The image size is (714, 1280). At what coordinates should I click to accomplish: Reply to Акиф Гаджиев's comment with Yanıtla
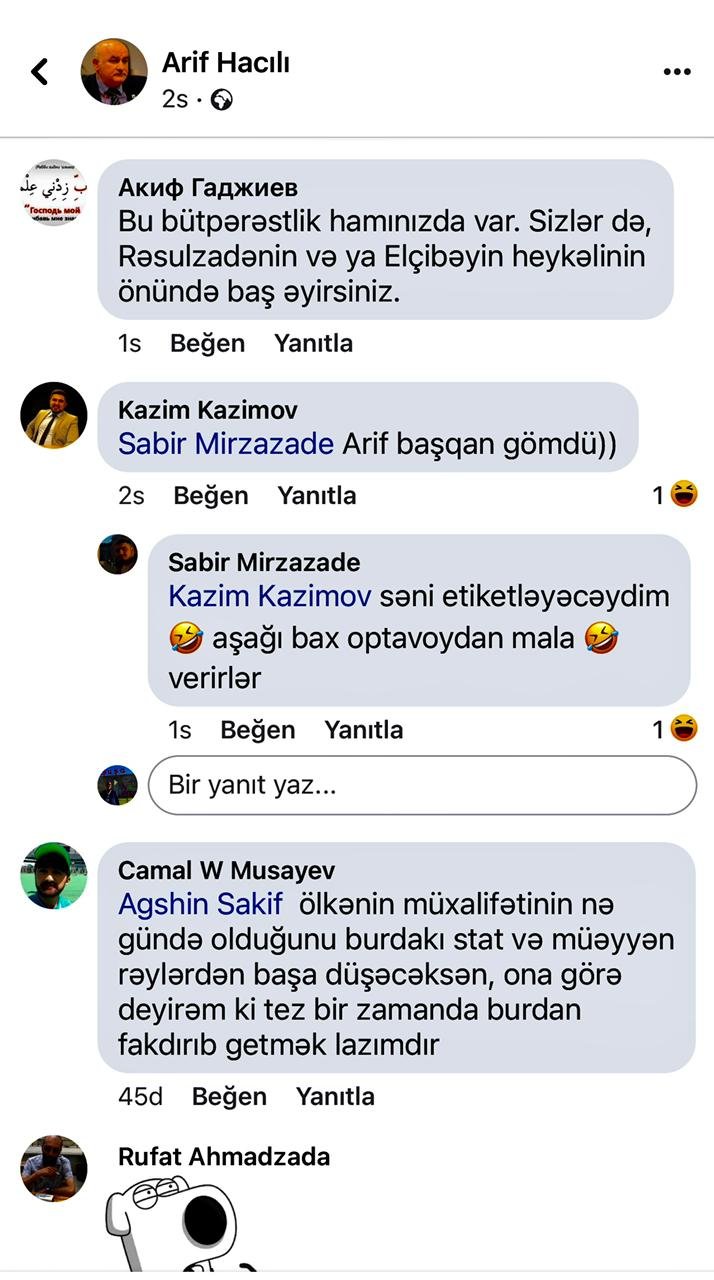pos(313,343)
